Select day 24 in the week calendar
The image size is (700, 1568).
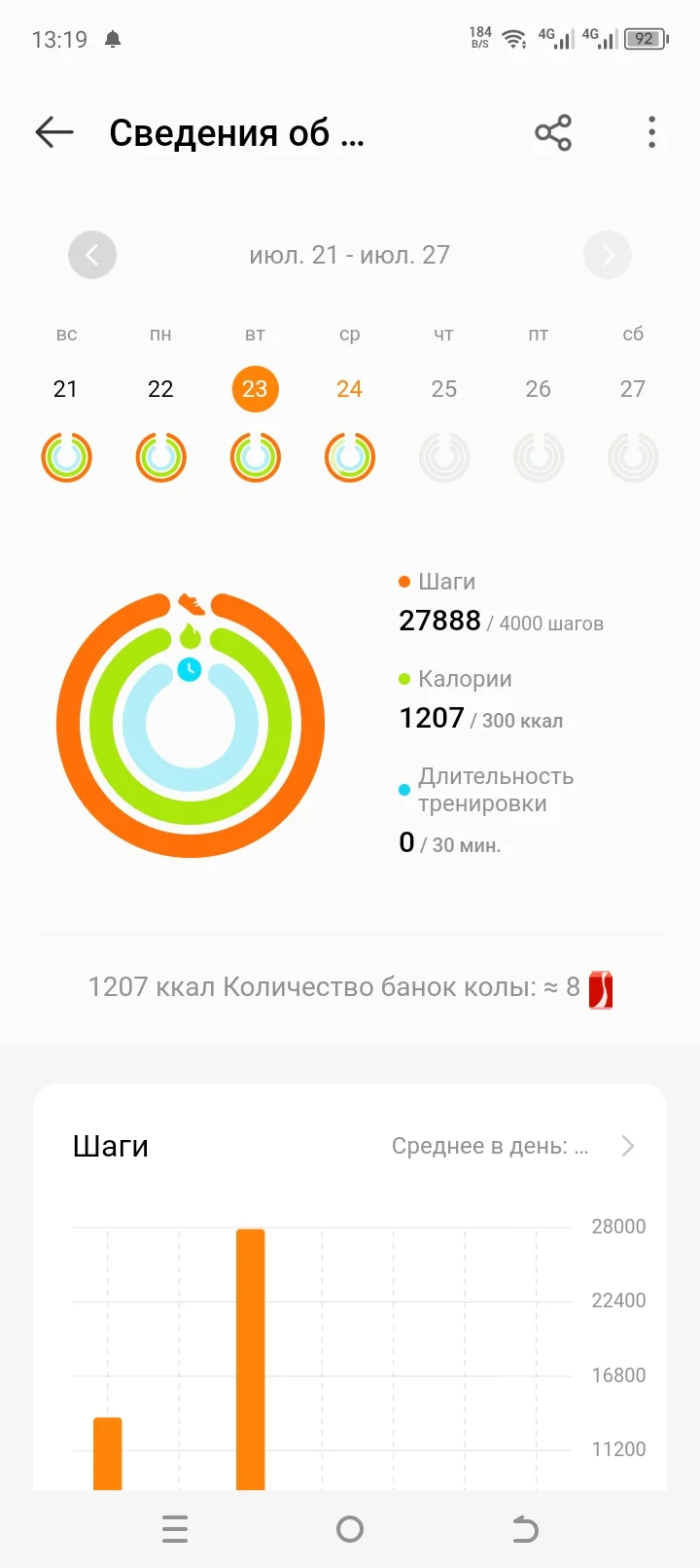[x=348, y=388]
